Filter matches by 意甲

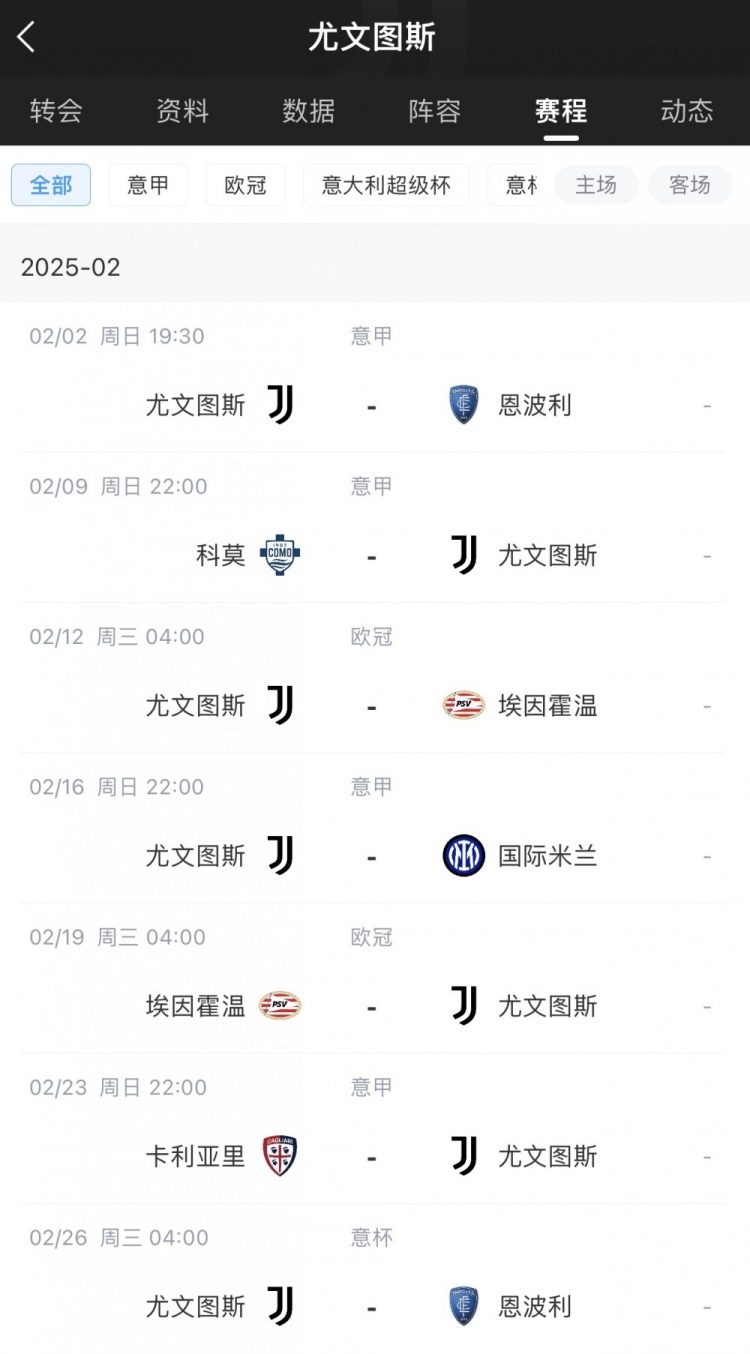(148, 185)
